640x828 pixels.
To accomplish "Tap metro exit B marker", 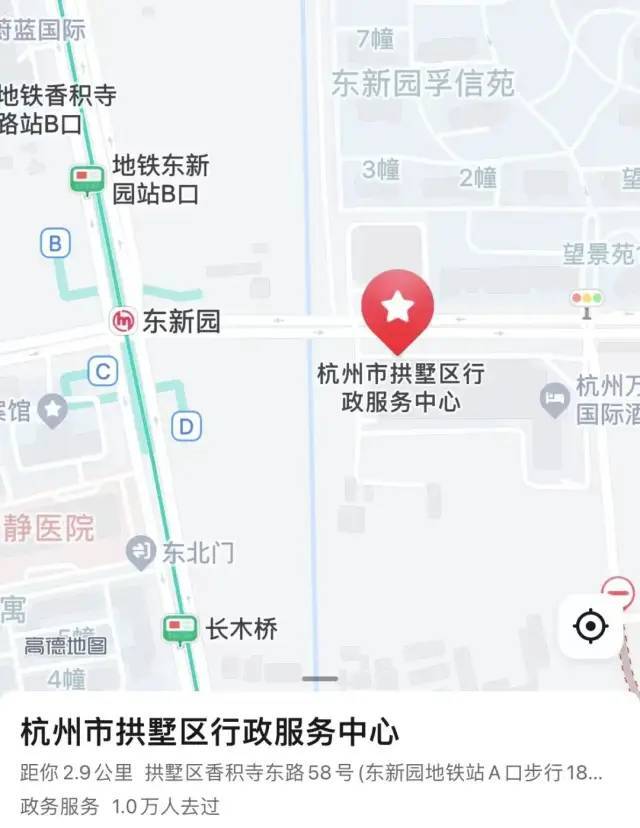I will click(x=55, y=243).
